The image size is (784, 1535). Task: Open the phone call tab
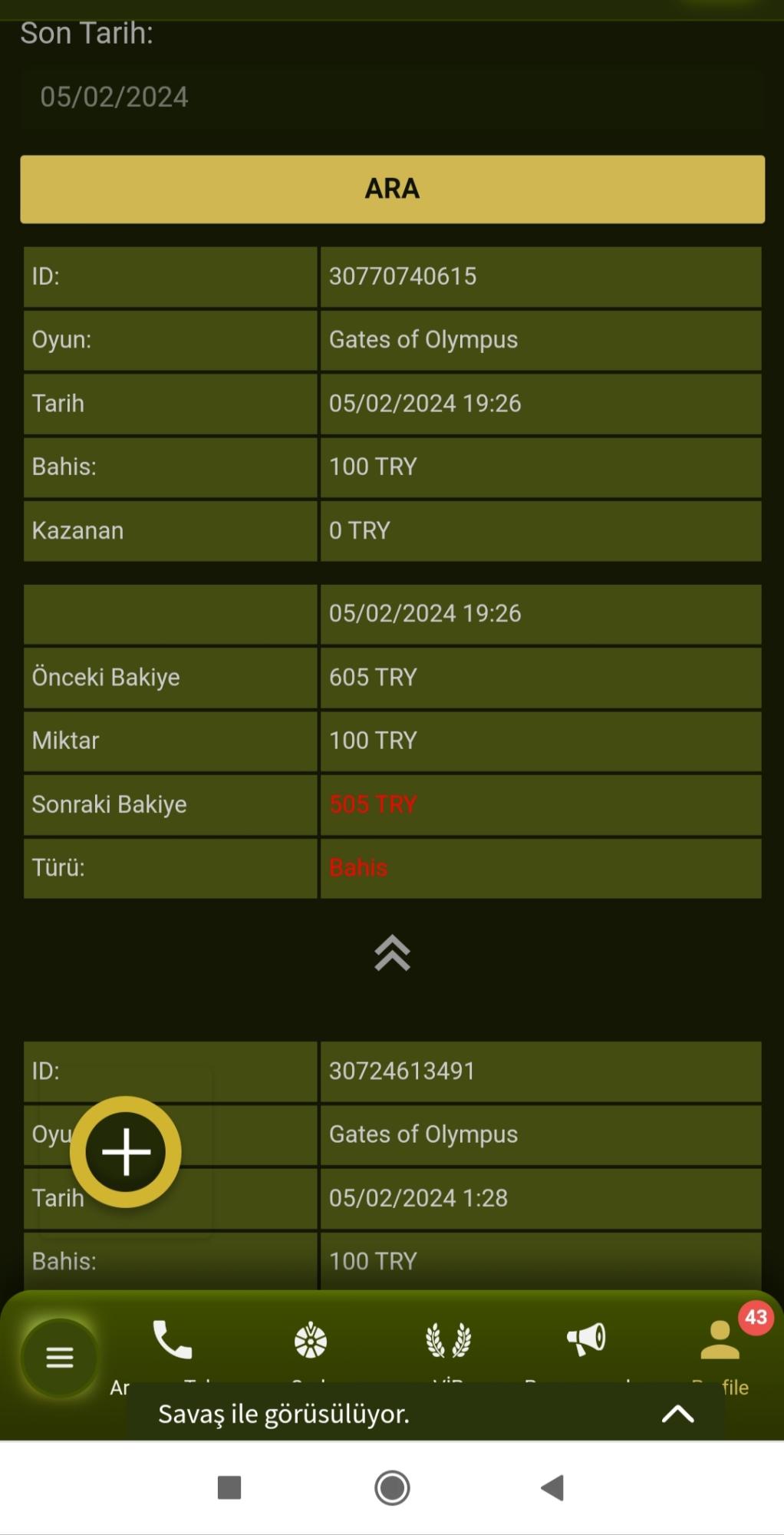pyautogui.click(x=172, y=1340)
